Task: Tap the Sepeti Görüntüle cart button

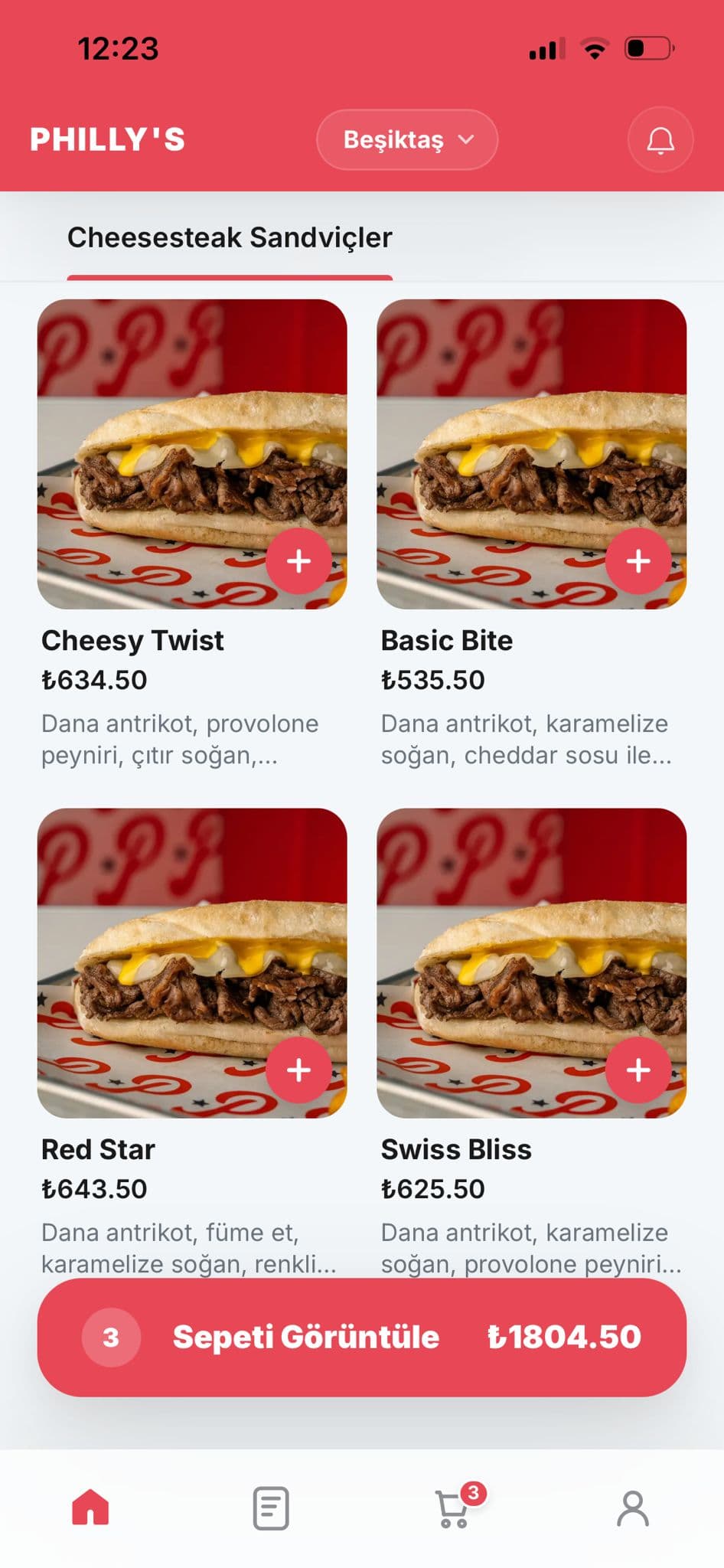Action: (x=306, y=1336)
